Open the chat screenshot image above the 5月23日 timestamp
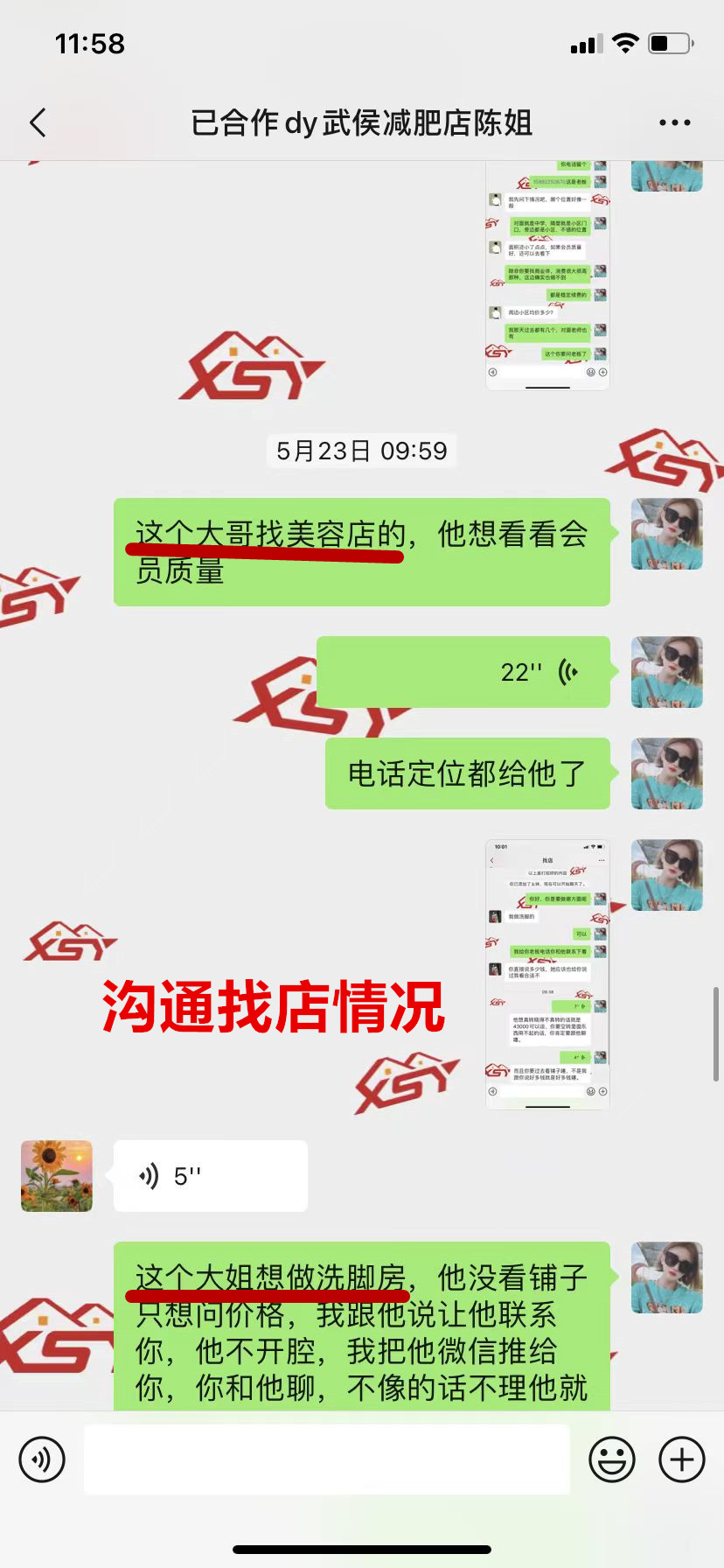 [x=547, y=275]
